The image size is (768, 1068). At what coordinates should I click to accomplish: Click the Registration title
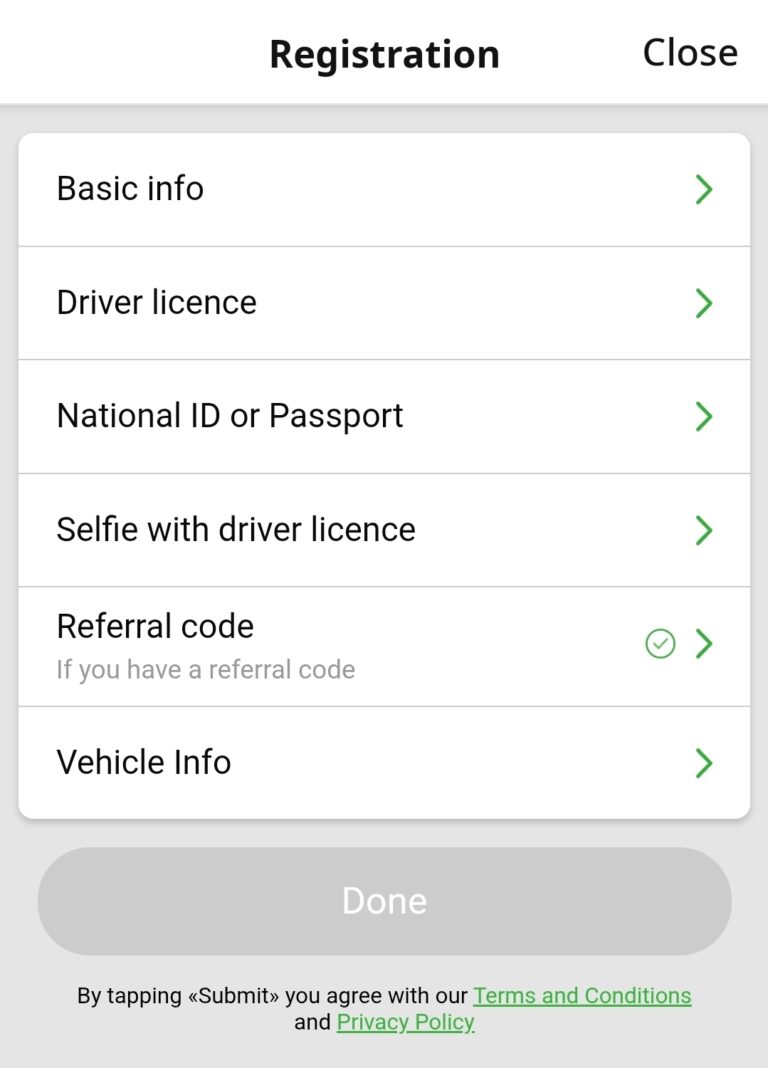384,54
